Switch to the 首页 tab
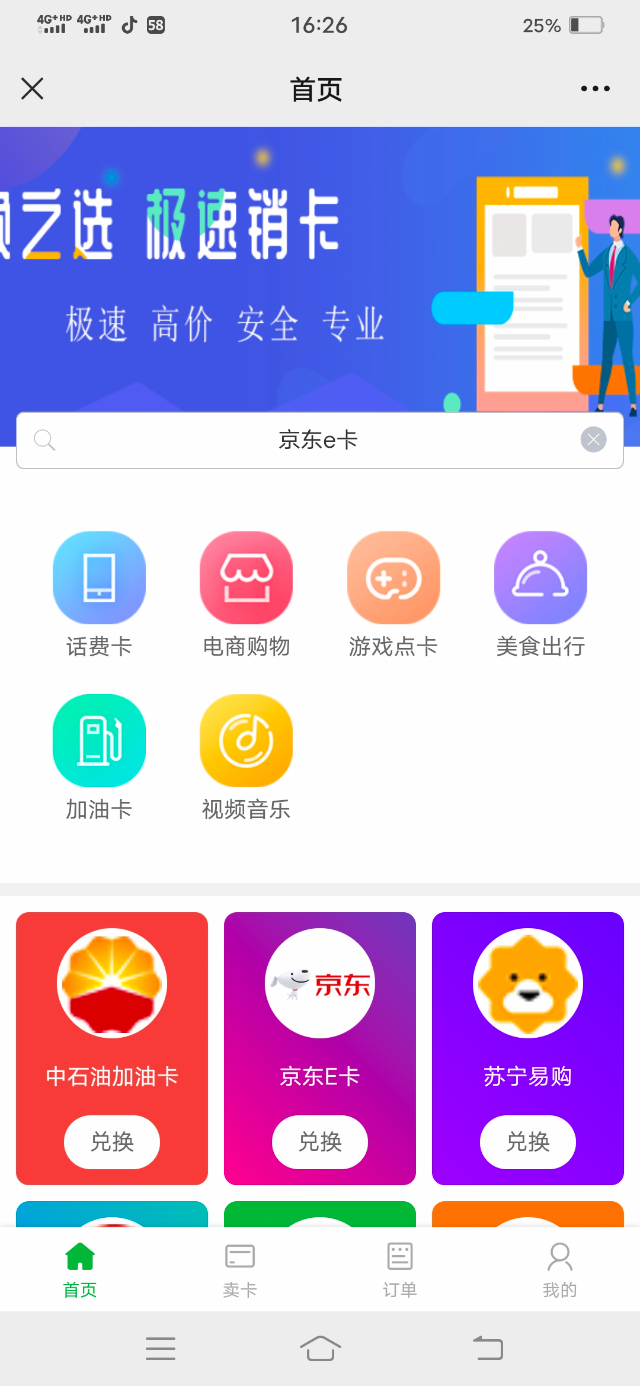This screenshot has height=1386, width=640. 80,1270
